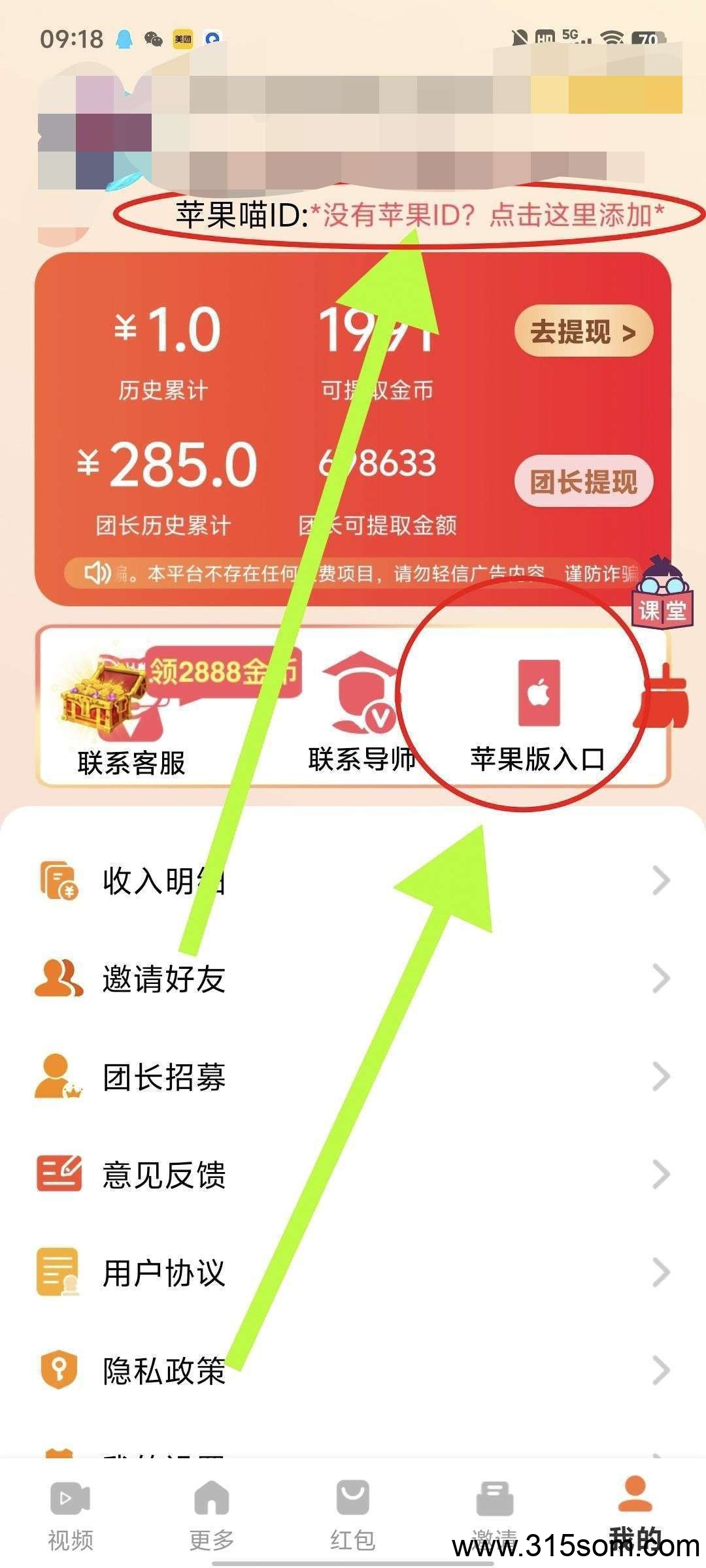Open 邀请好友 invite friends row
706x1568 pixels.
353,979
